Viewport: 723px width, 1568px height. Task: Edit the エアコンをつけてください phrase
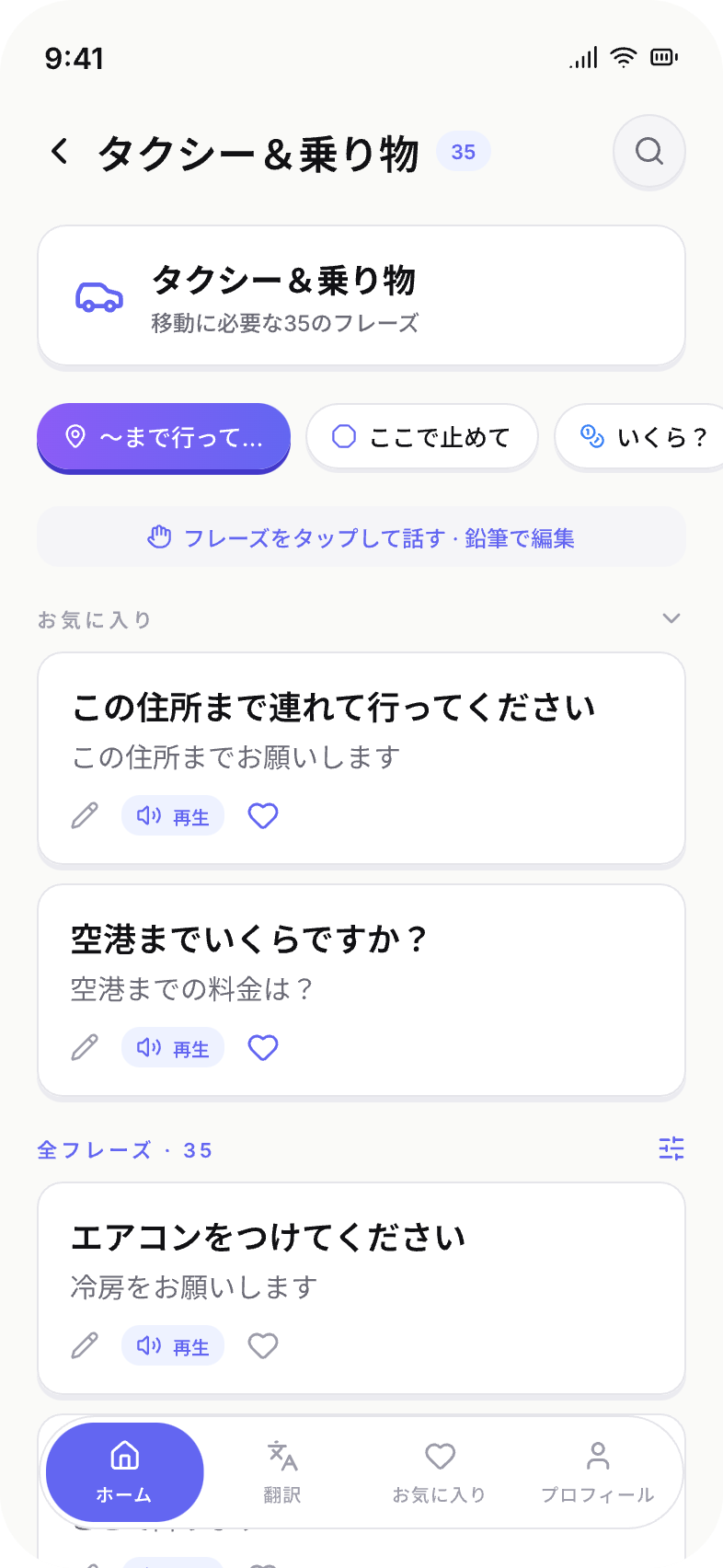click(x=85, y=1346)
